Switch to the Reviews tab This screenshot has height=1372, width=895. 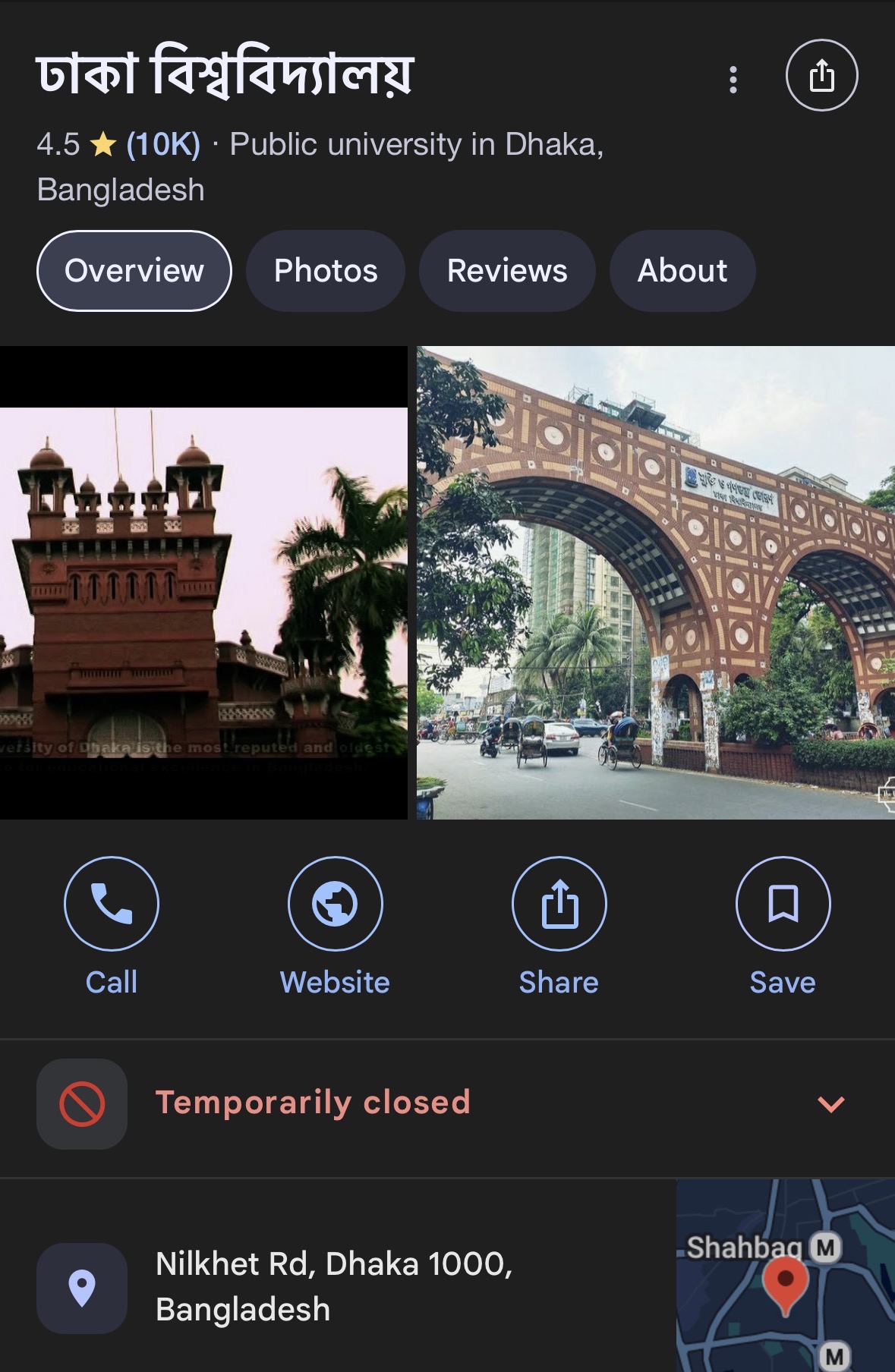[507, 271]
